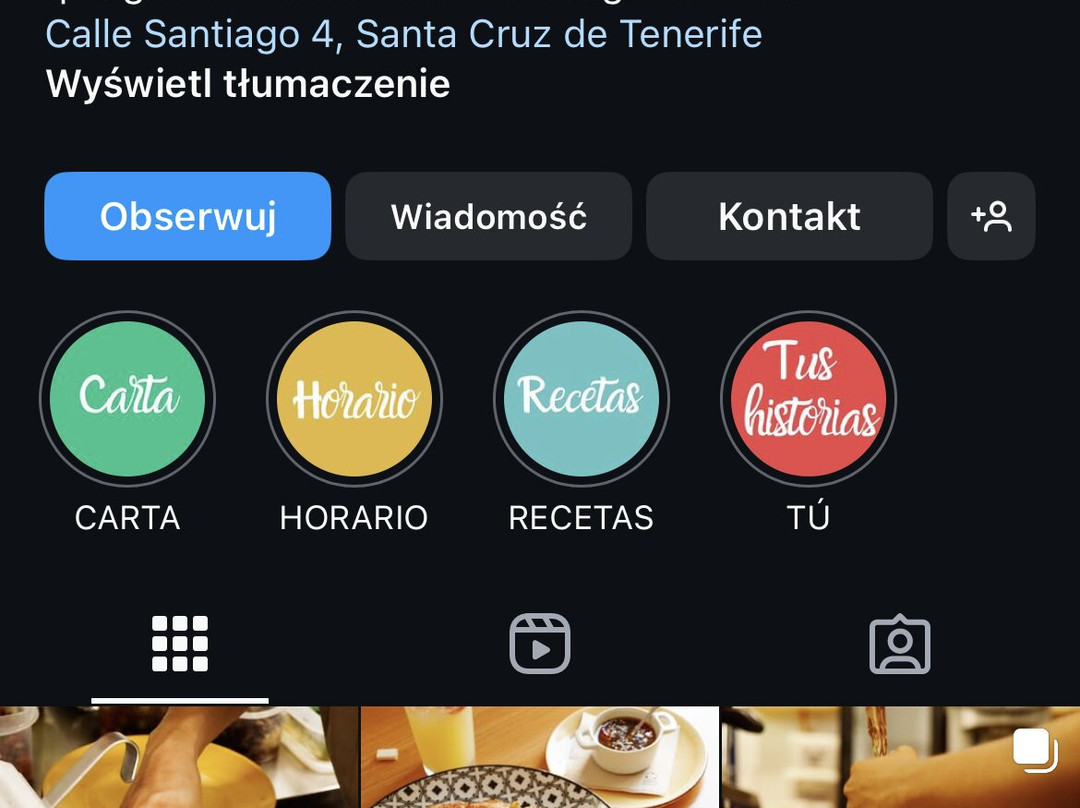Open the CARTA story highlight
Screen dimensions: 1080x808
pyautogui.click(x=127, y=399)
